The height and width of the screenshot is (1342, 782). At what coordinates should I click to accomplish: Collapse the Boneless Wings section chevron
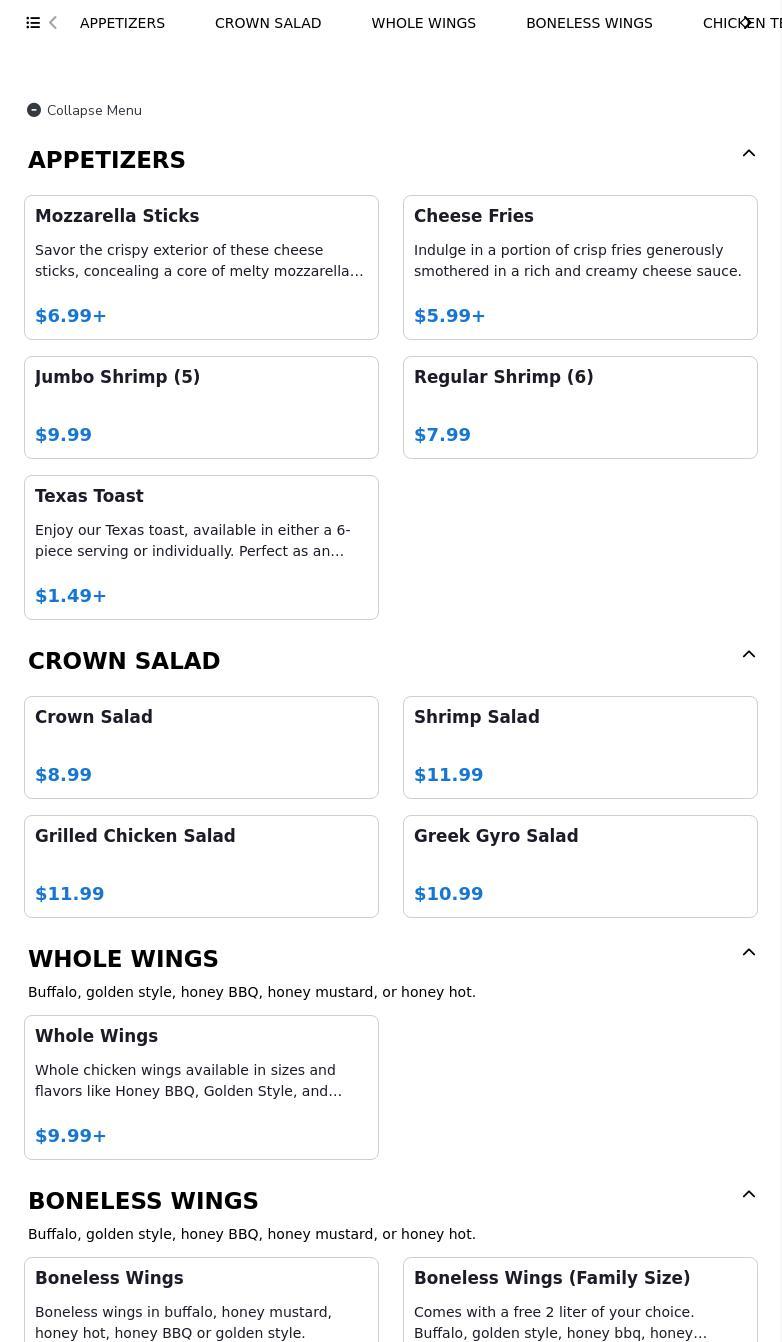[749, 1194]
